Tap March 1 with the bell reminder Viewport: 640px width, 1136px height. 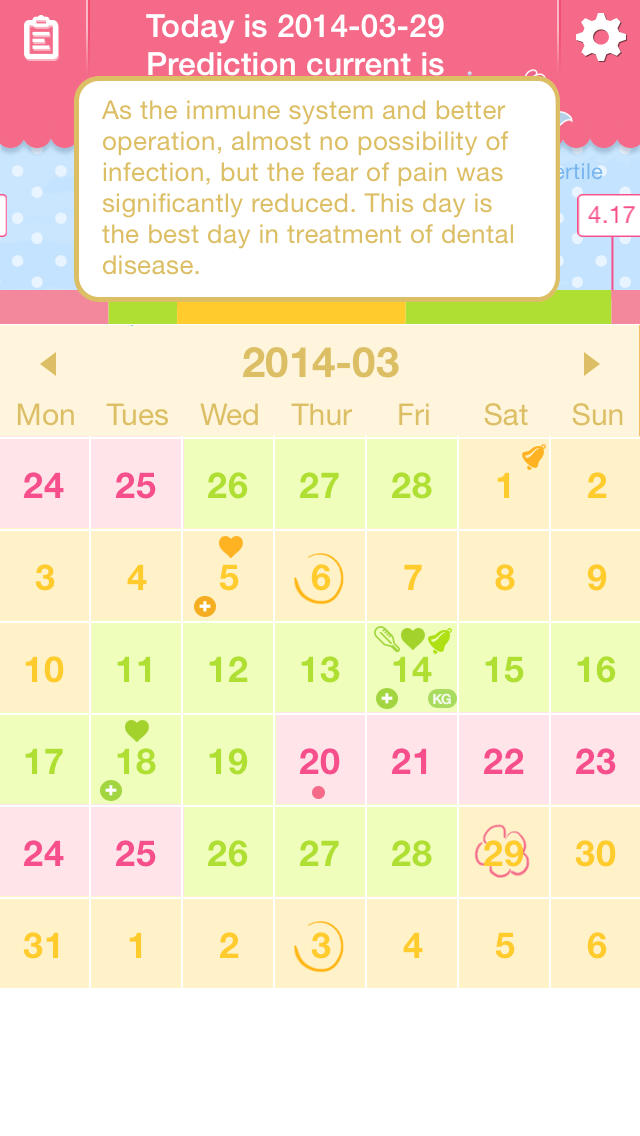click(x=504, y=484)
